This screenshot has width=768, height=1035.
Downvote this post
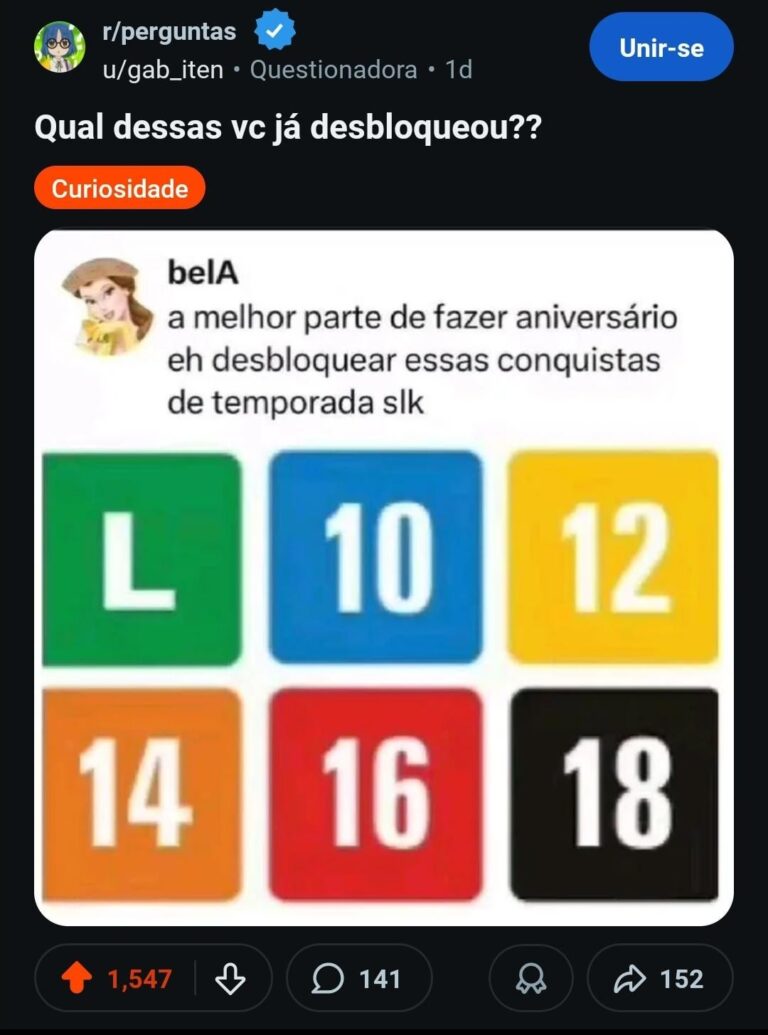pos(231,978)
